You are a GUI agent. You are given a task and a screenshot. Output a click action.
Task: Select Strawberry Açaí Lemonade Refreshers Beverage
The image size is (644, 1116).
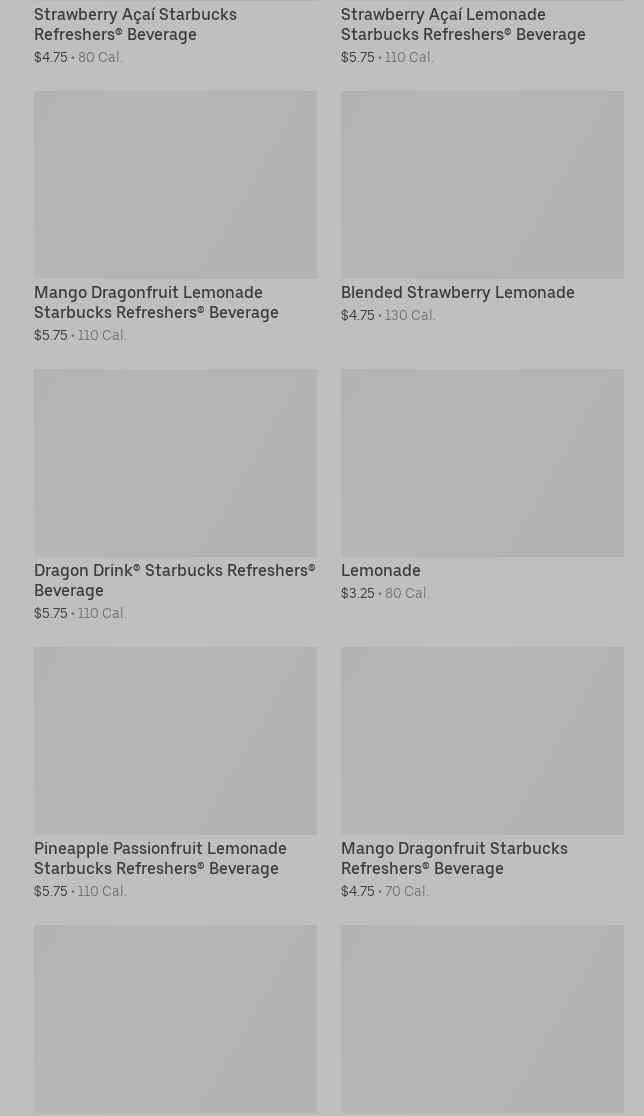pyautogui.click(x=462, y=25)
